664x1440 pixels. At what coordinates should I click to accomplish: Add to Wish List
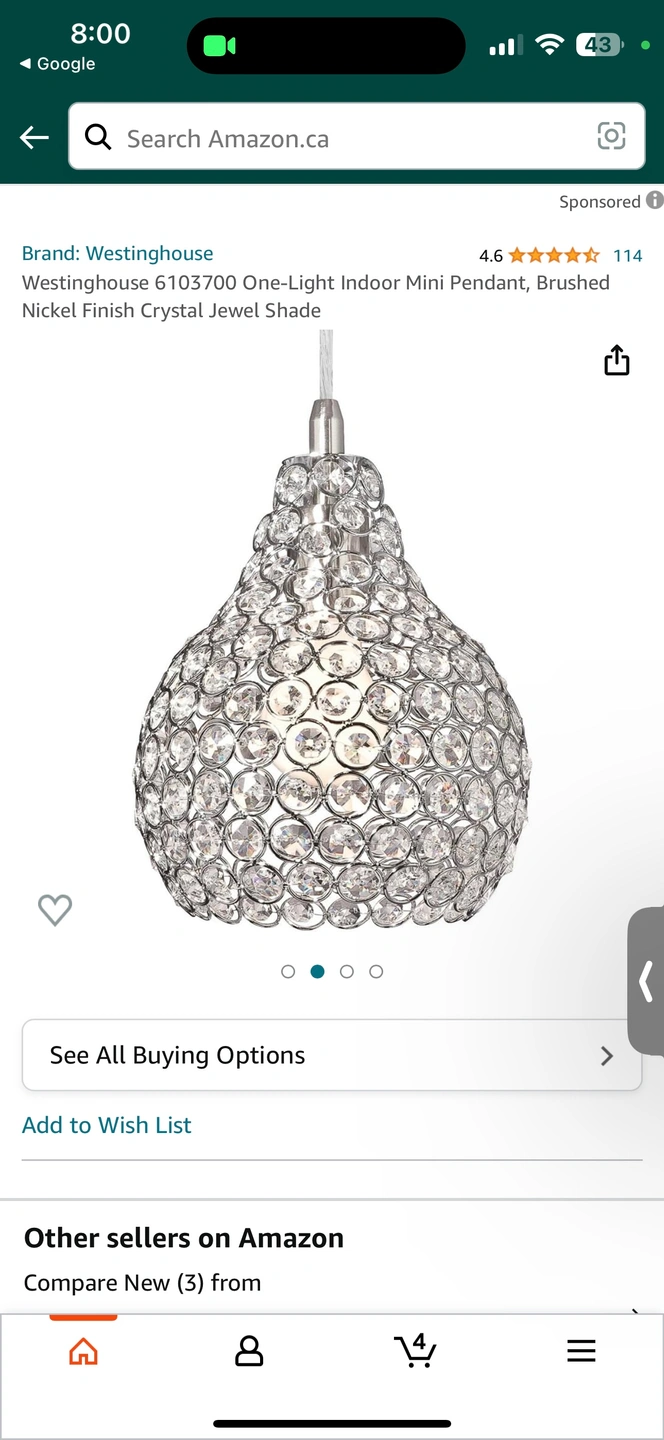pos(107,1125)
